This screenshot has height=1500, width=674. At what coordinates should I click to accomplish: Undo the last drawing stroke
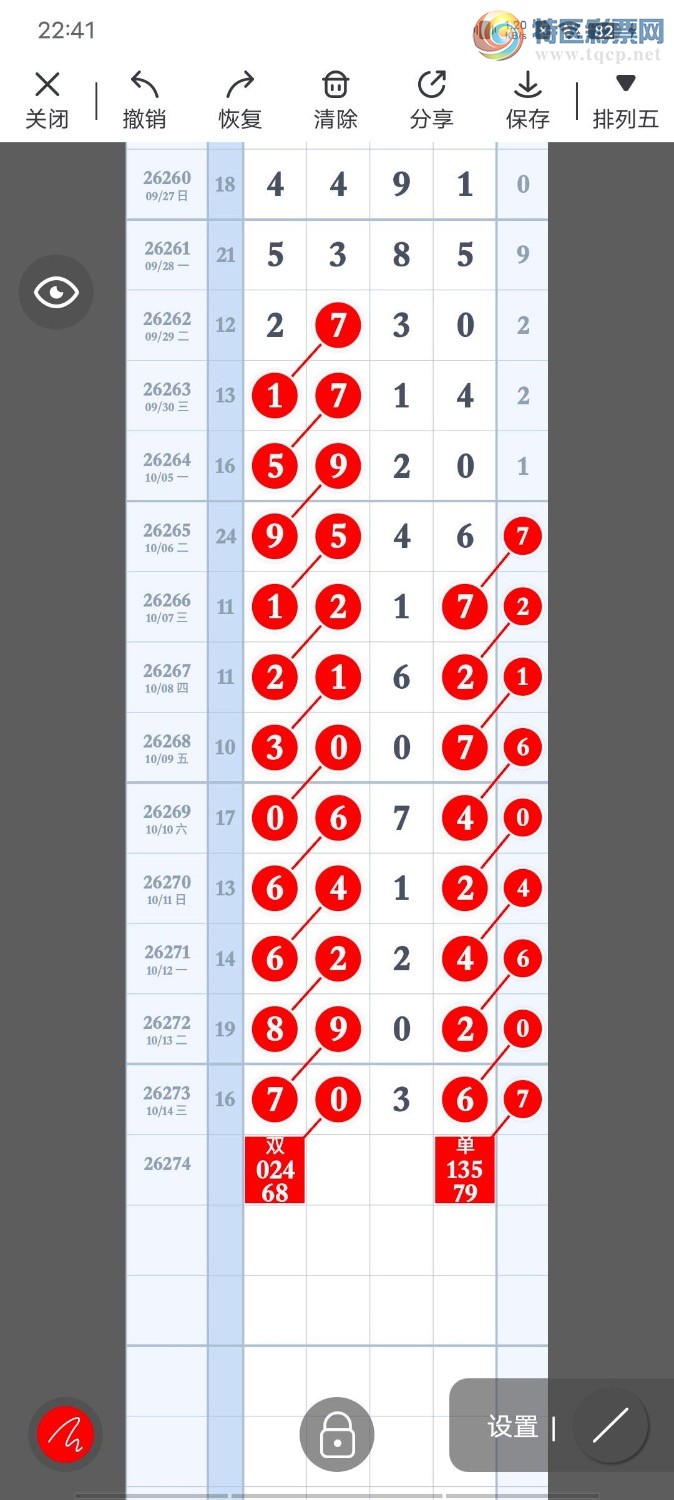pyautogui.click(x=144, y=100)
